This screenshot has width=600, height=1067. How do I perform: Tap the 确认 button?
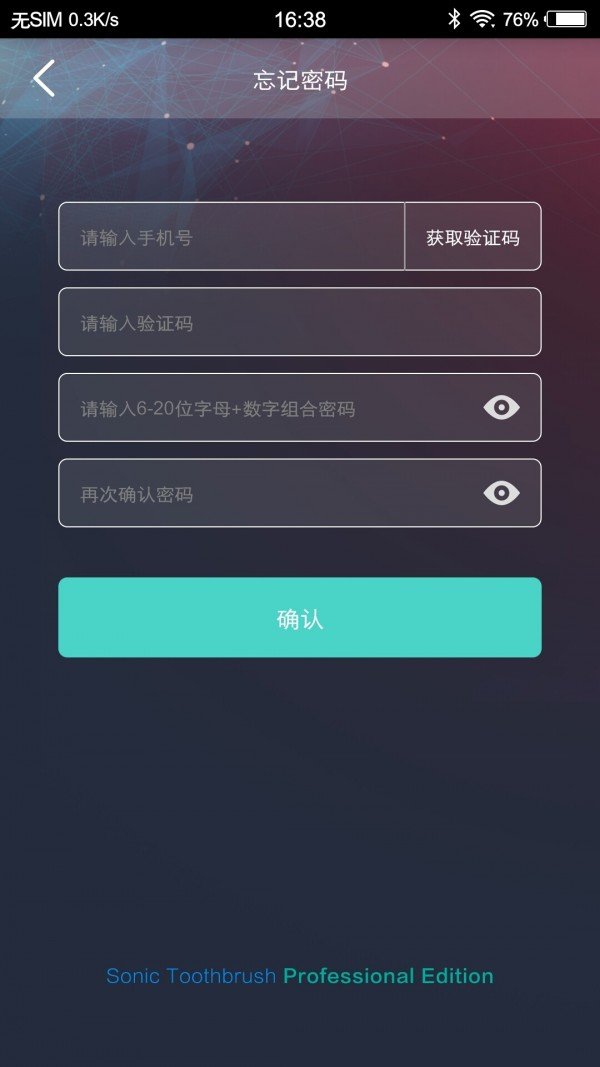pyautogui.click(x=299, y=618)
